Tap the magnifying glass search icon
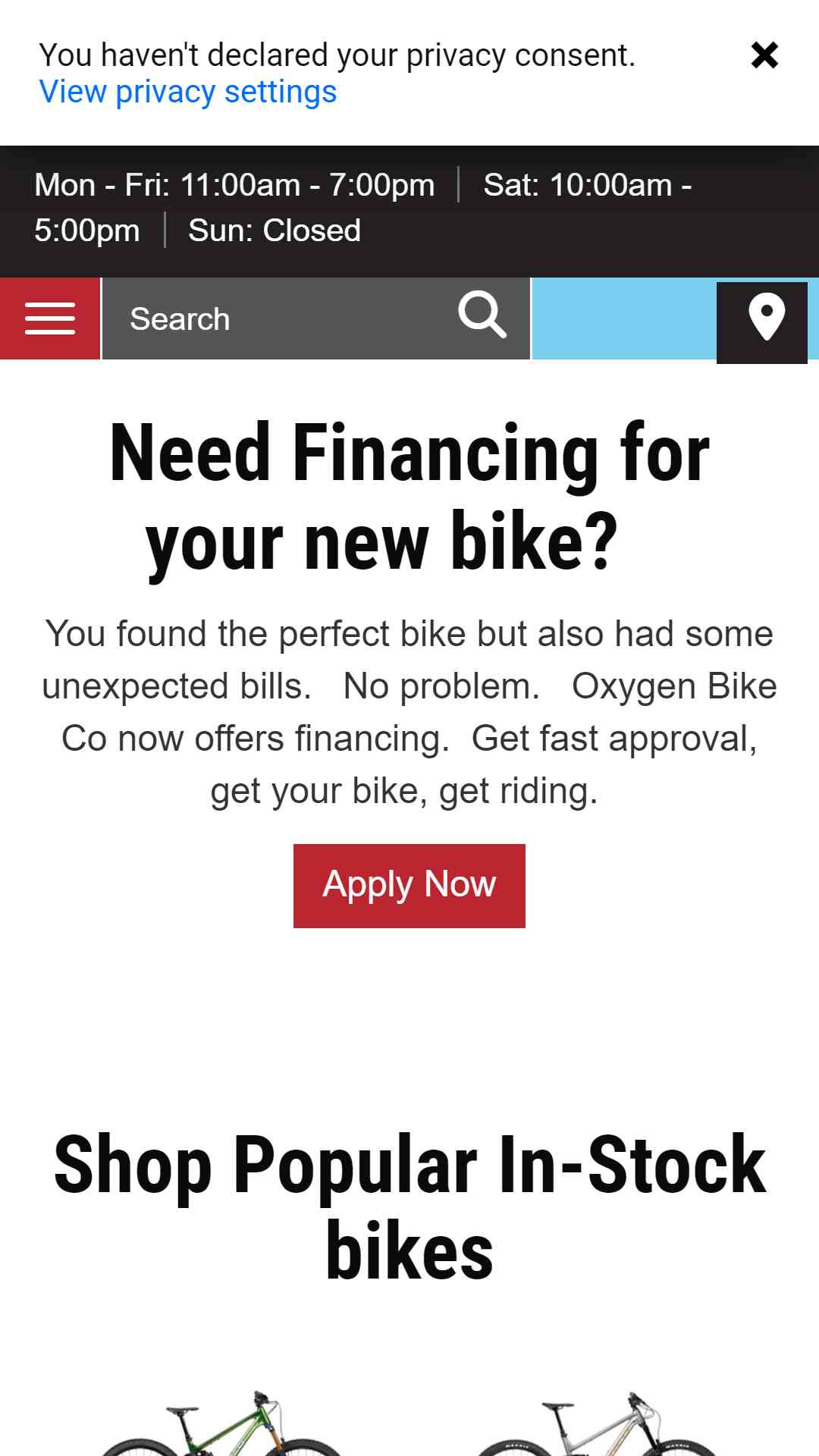819x1456 pixels. click(482, 315)
